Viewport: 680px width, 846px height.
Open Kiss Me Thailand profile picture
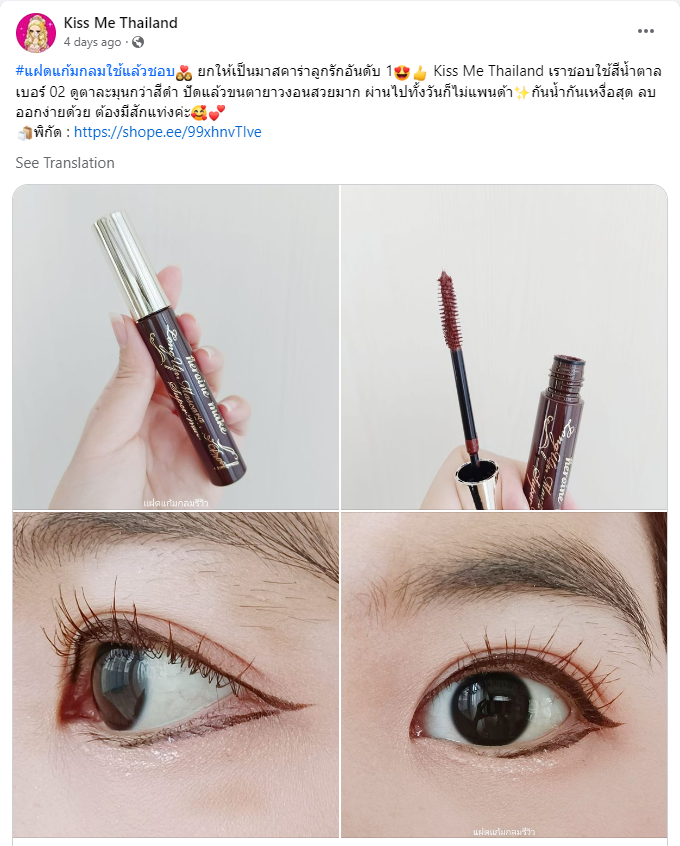[x=35, y=32]
